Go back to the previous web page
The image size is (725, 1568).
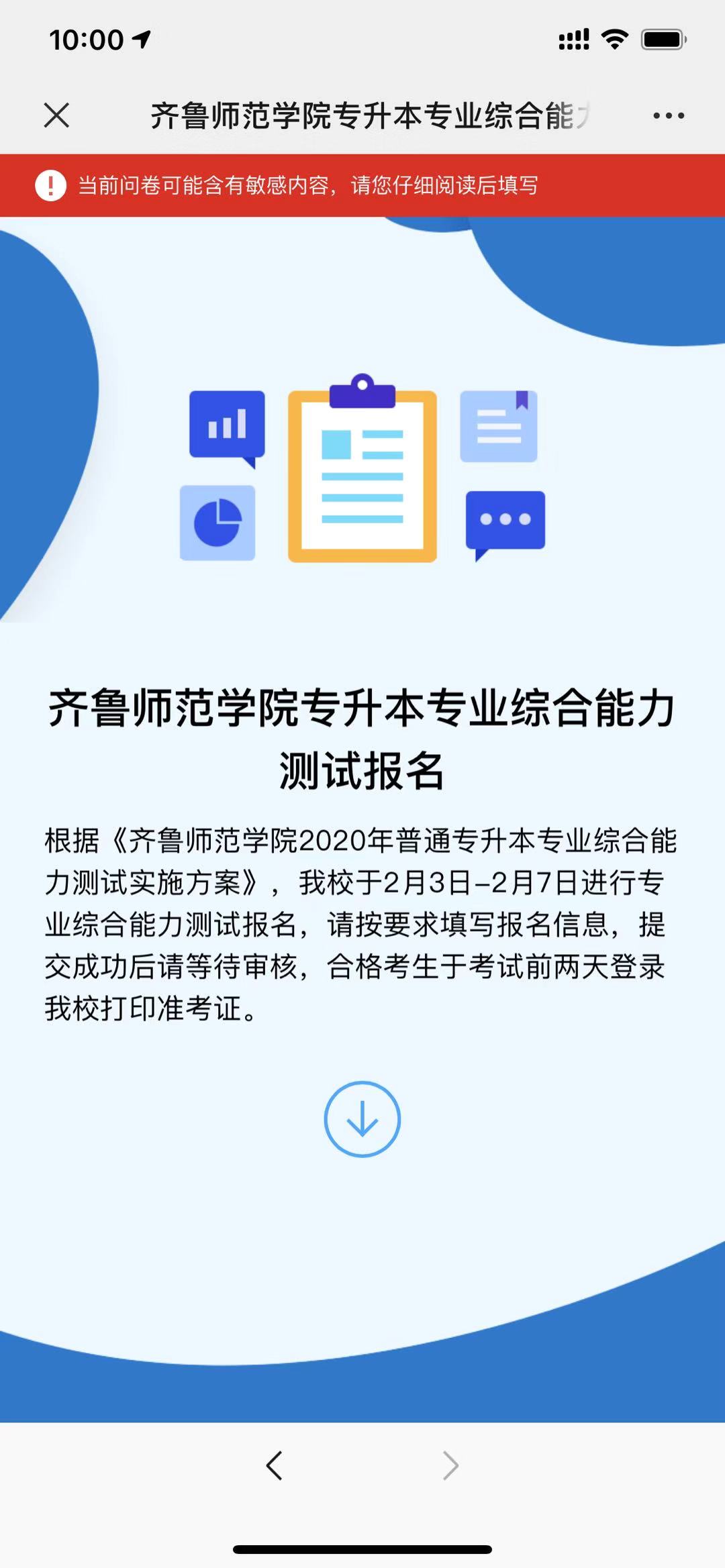point(274,1465)
